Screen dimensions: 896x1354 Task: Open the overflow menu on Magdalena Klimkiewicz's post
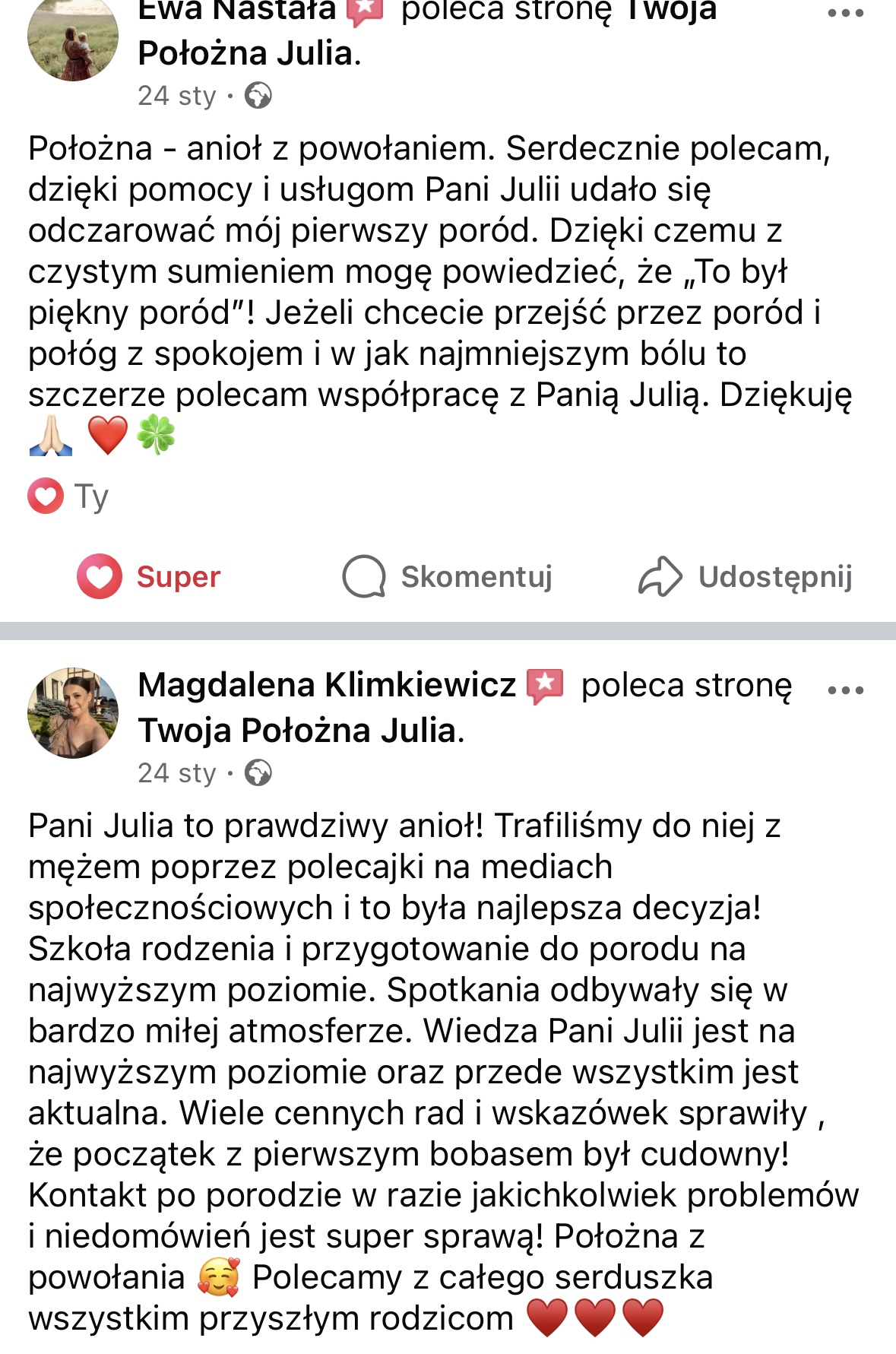[x=845, y=690]
